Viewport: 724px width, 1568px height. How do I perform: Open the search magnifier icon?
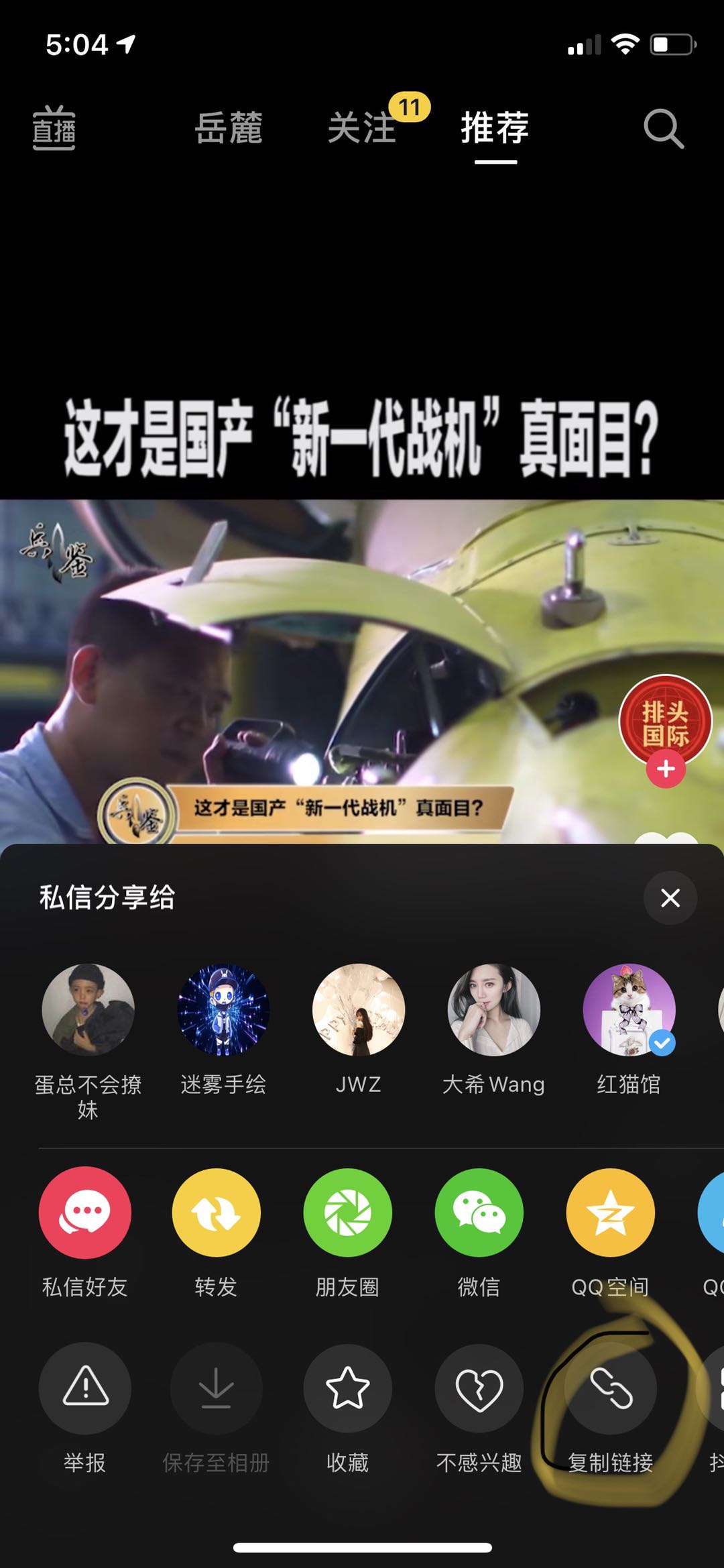[x=663, y=127]
